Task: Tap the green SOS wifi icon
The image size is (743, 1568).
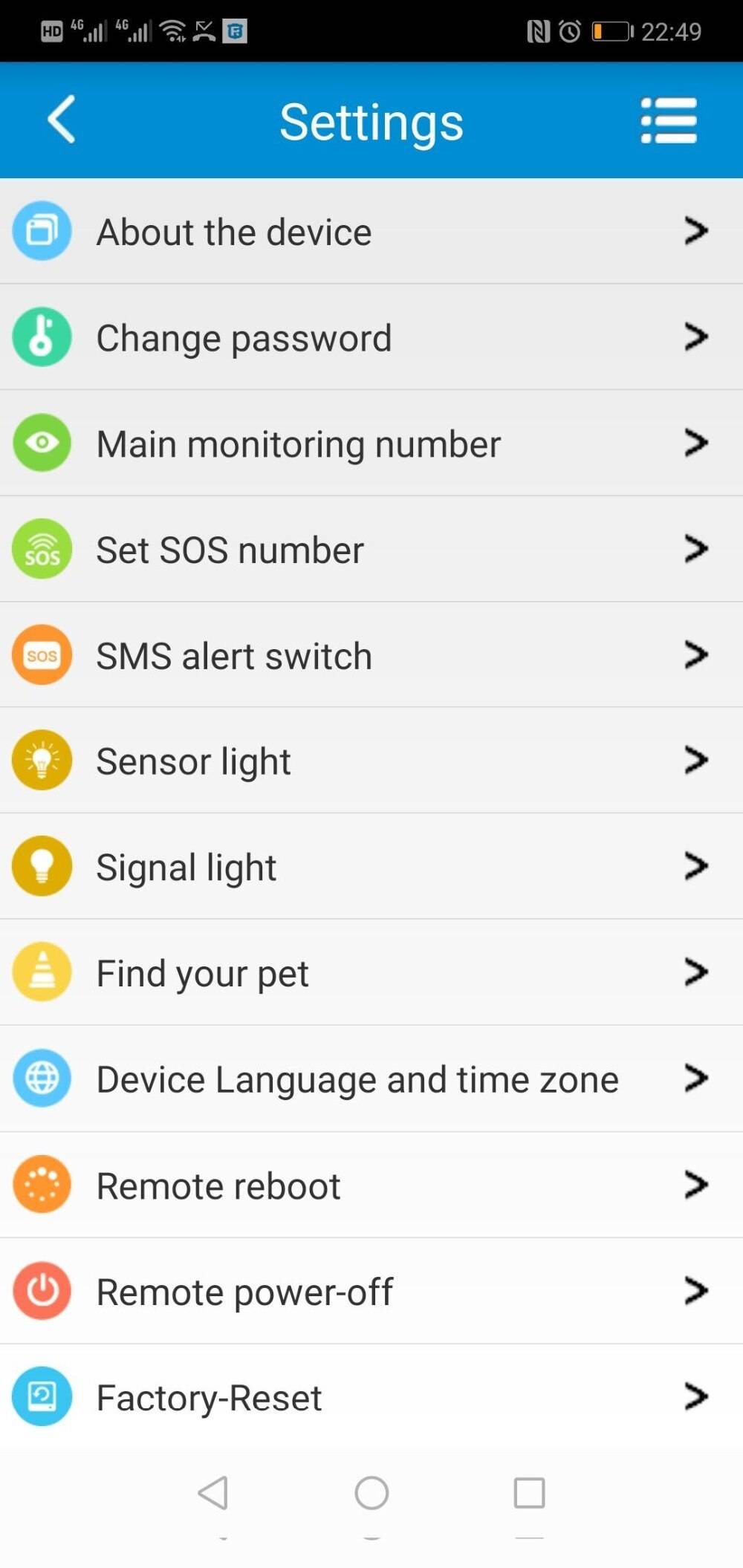Action: [x=42, y=548]
